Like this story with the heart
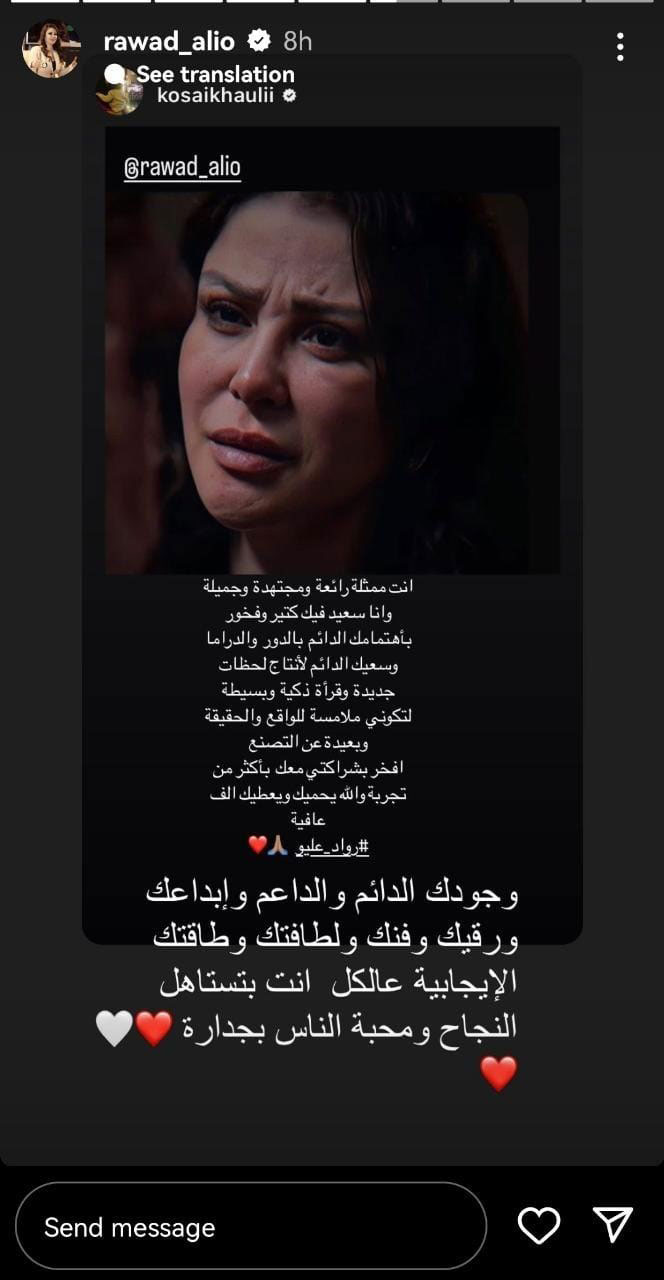 (539, 1225)
